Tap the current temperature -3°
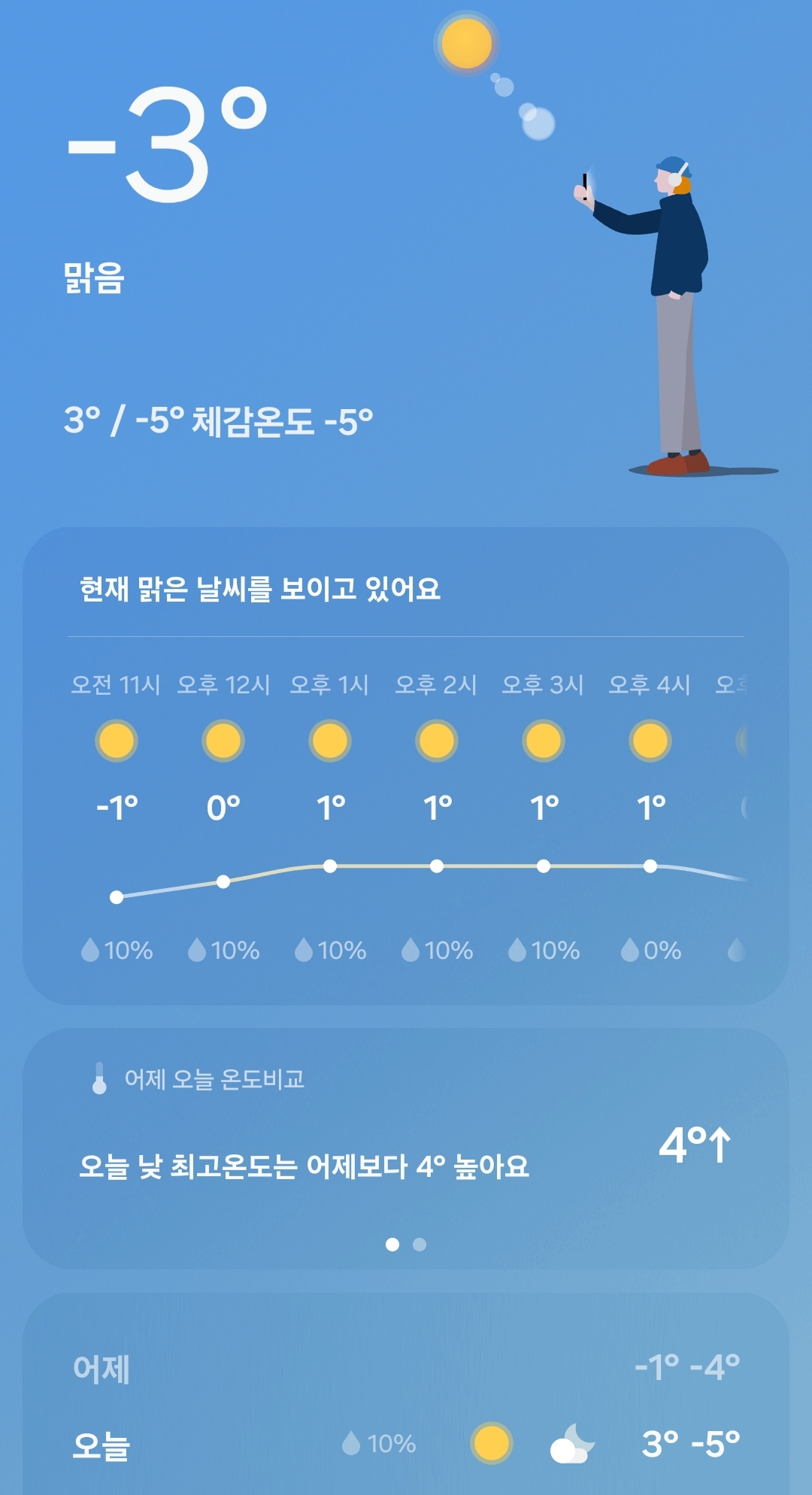The width and height of the screenshot is (812, 1495). pos(167,143)
